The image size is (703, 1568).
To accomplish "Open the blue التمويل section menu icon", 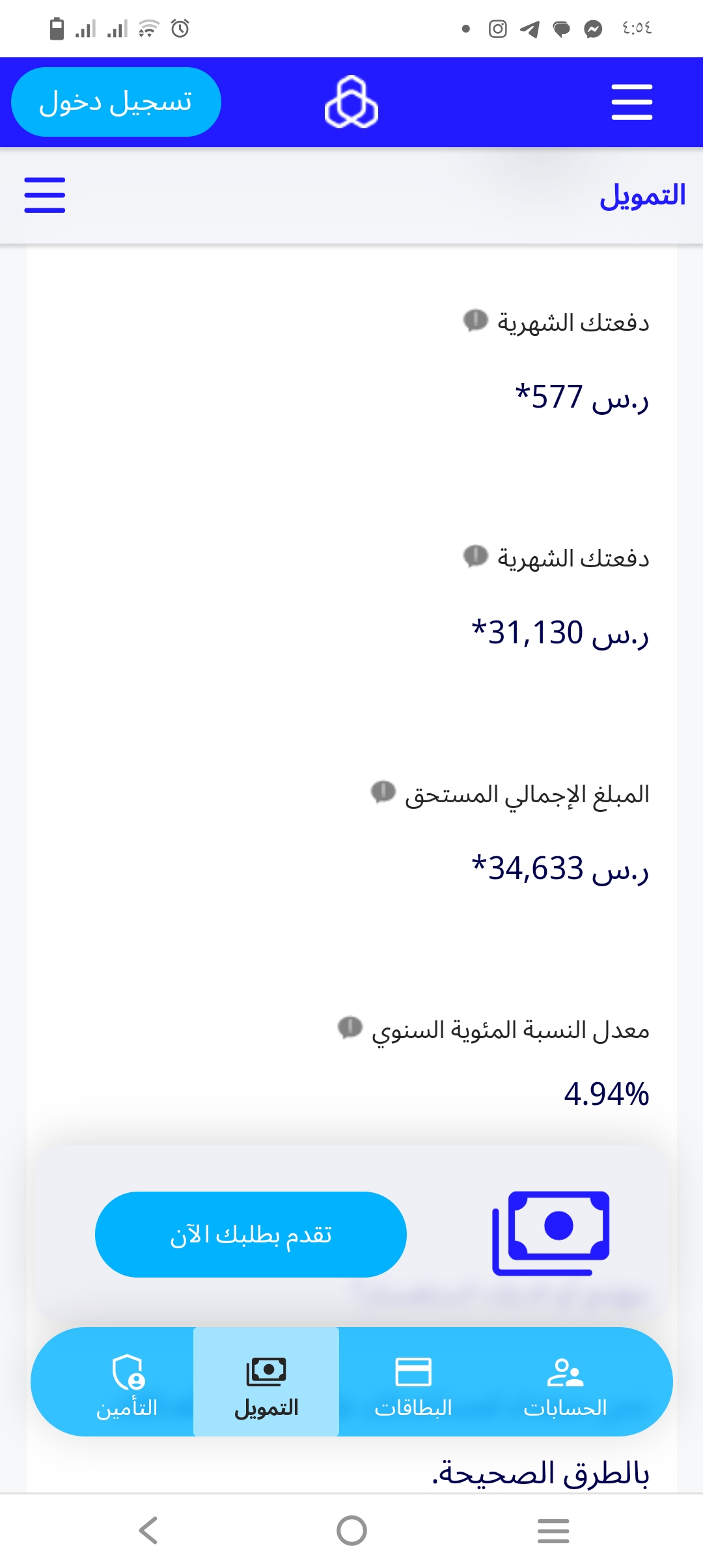I will pos(45,195).
